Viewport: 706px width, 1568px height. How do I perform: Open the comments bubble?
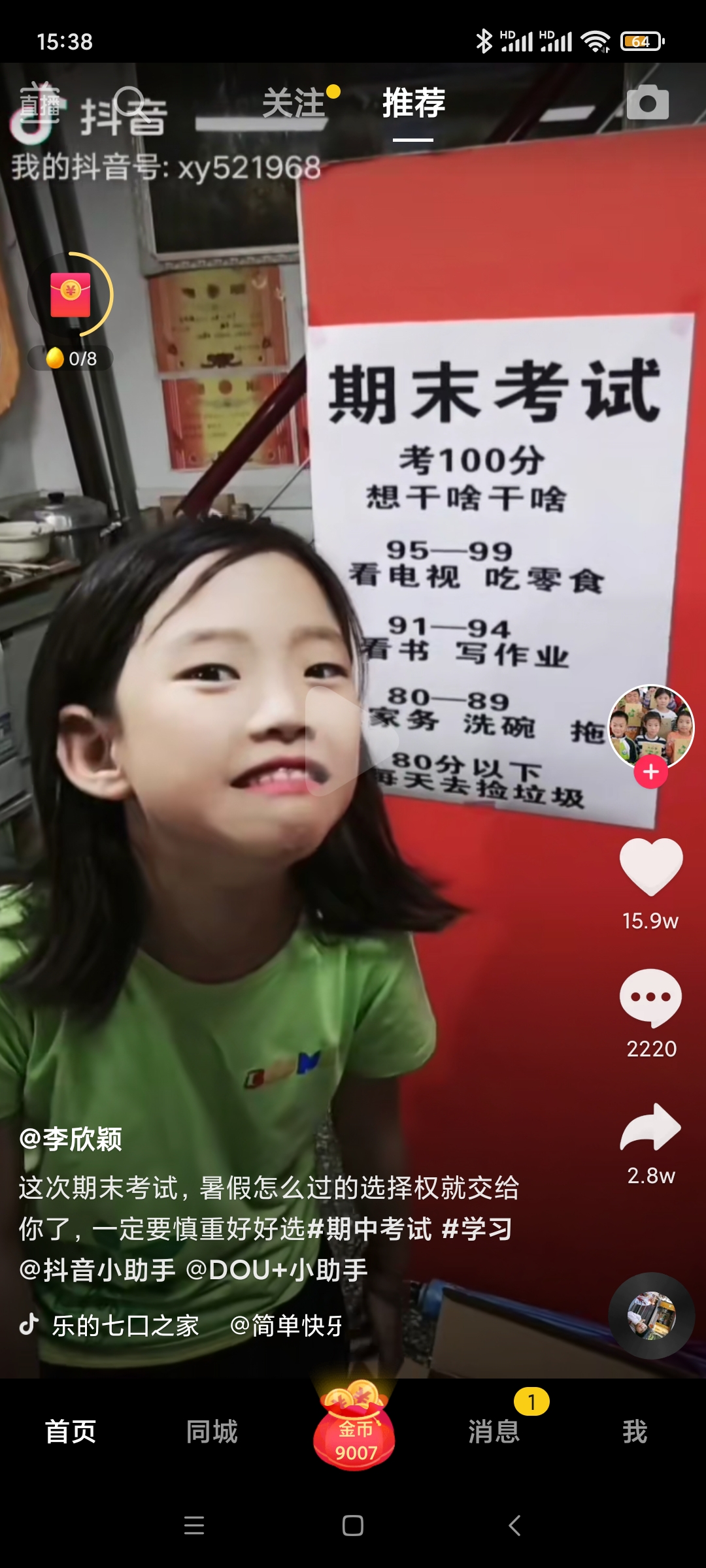click(651, 998)
